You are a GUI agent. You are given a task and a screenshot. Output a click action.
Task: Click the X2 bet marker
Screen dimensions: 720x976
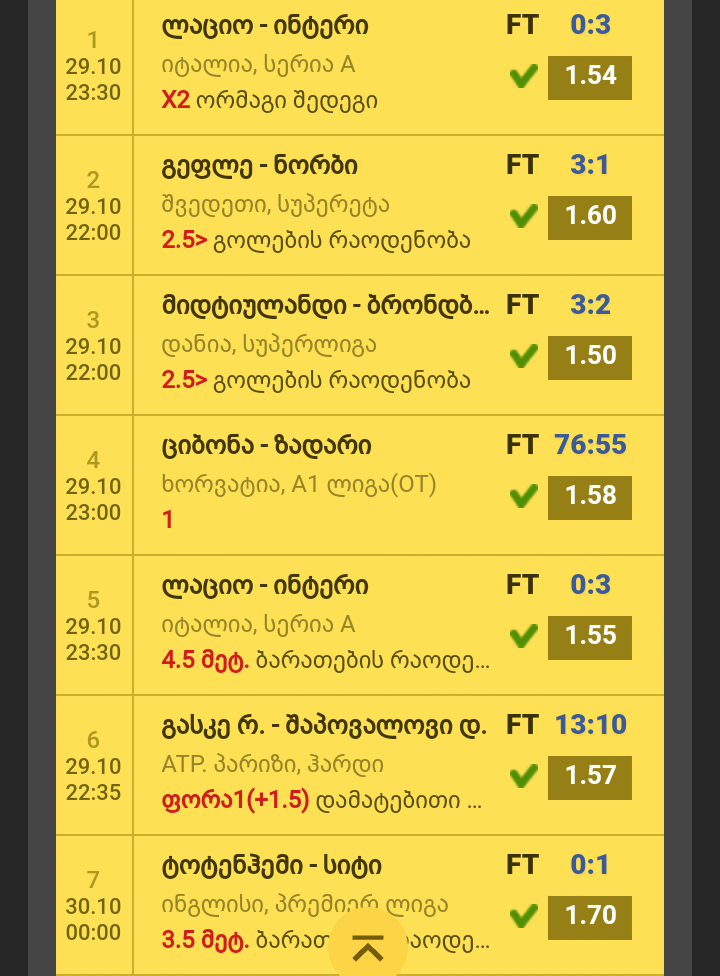pyautogui.click(x=176, y=100)
